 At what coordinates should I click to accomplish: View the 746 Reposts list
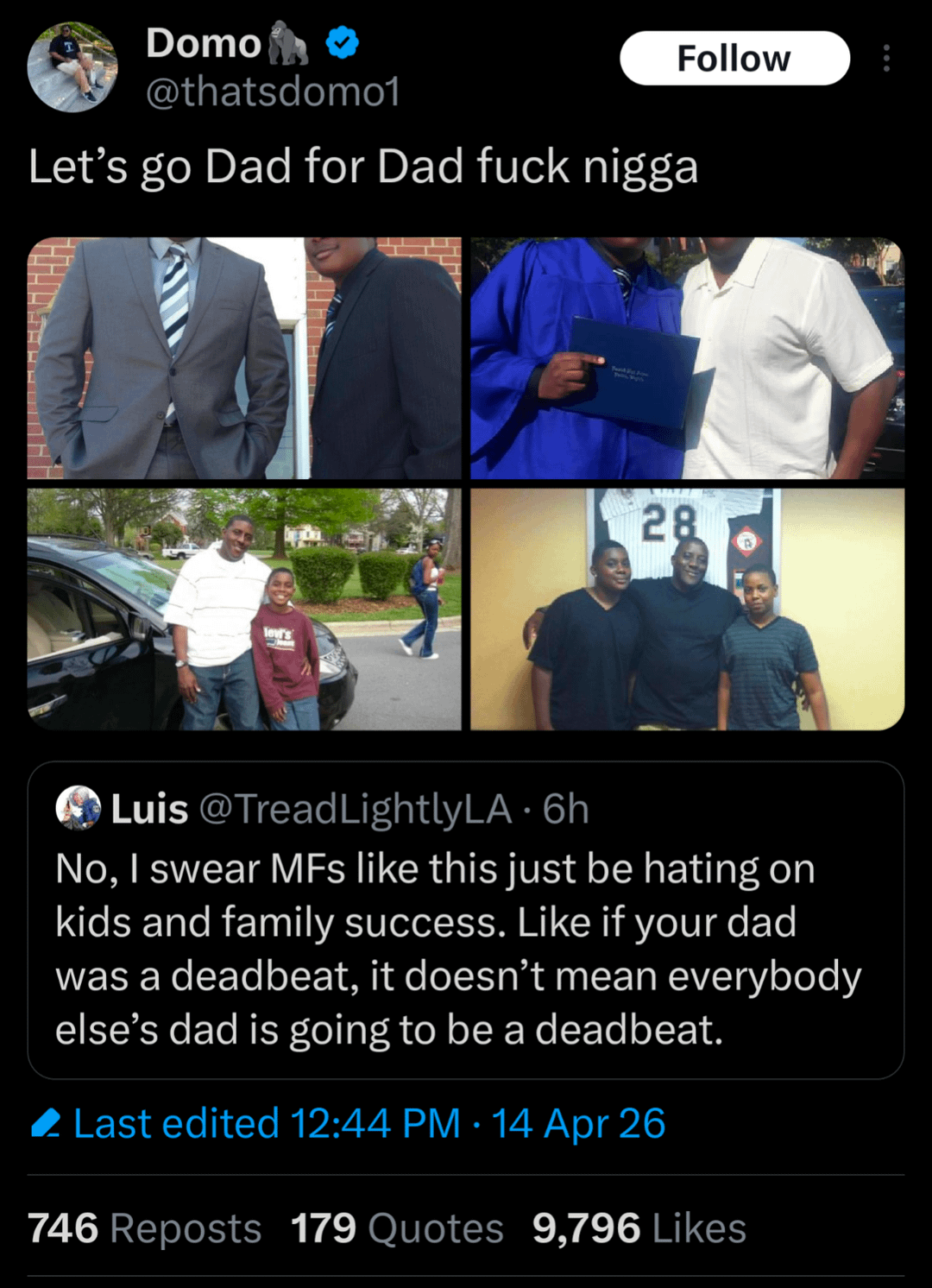pos(144,1228)
